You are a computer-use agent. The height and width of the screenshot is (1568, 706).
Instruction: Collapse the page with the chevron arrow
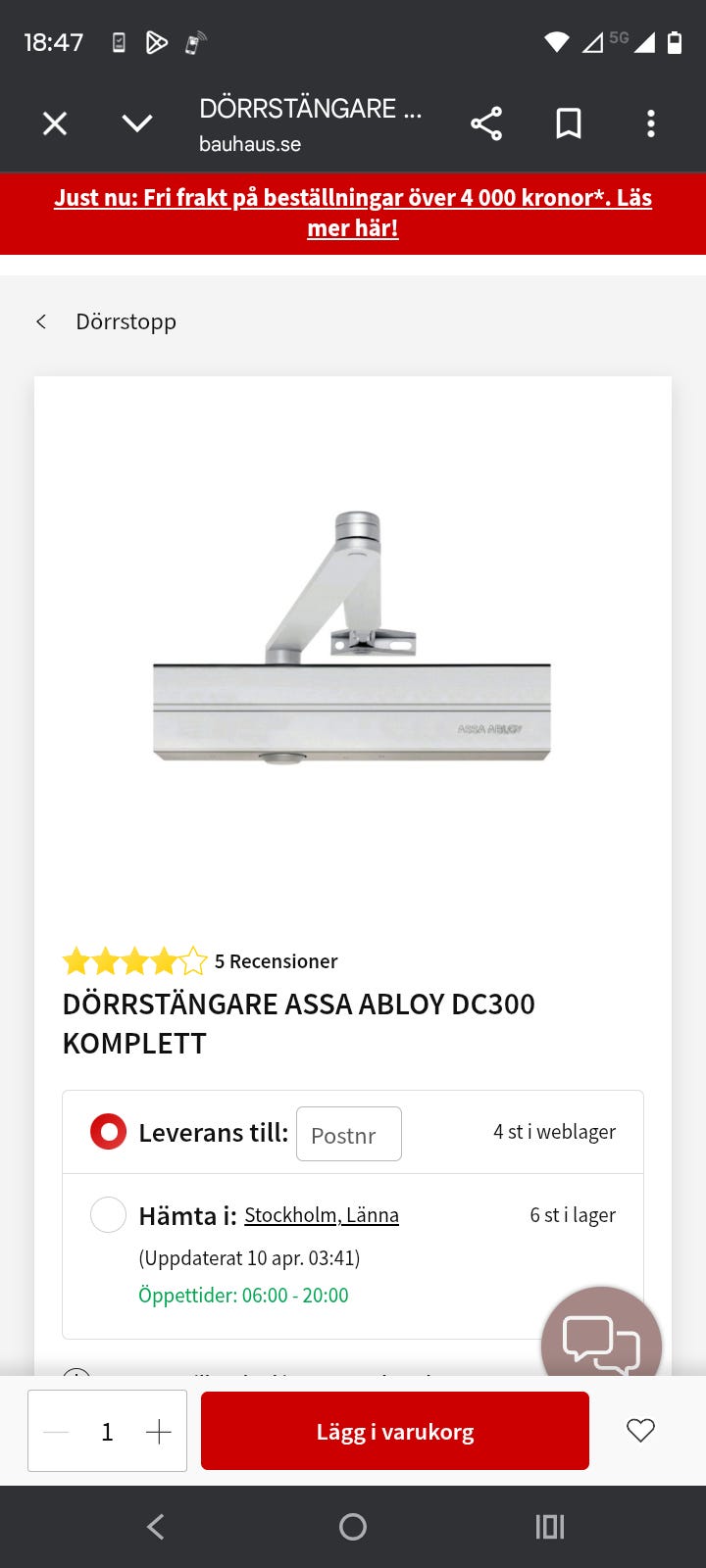[x=136, y=122]
